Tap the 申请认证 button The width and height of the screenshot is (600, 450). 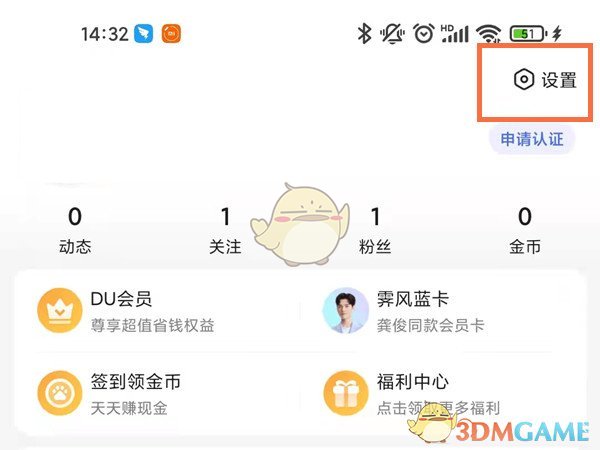(x=531, y=139)
